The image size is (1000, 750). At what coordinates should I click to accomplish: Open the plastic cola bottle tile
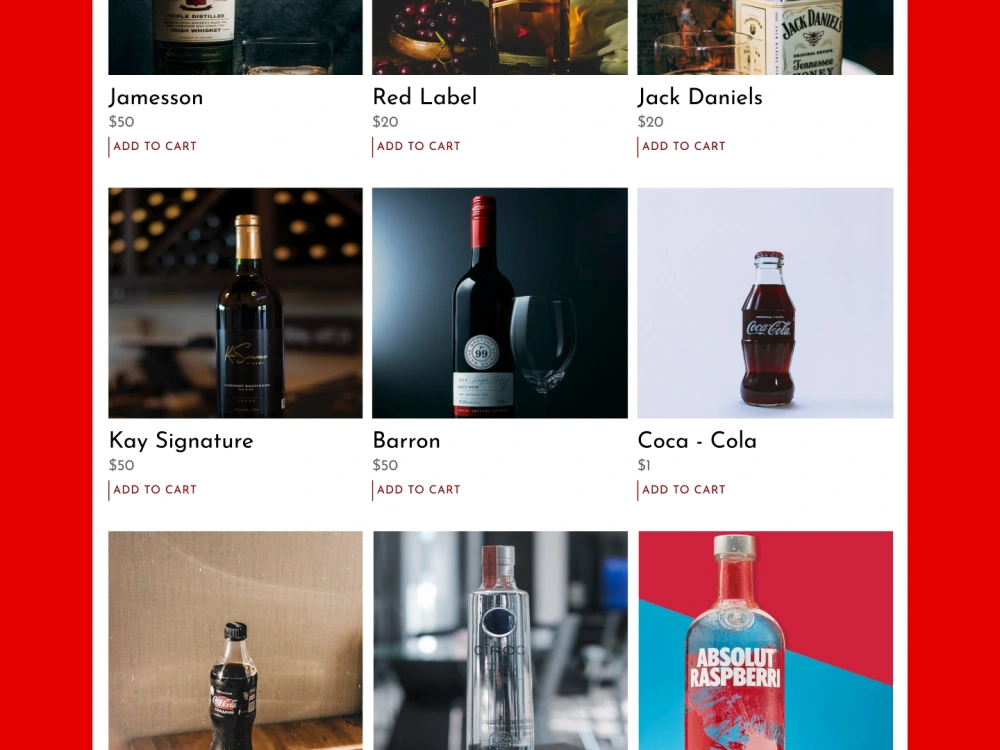point(235,640)
